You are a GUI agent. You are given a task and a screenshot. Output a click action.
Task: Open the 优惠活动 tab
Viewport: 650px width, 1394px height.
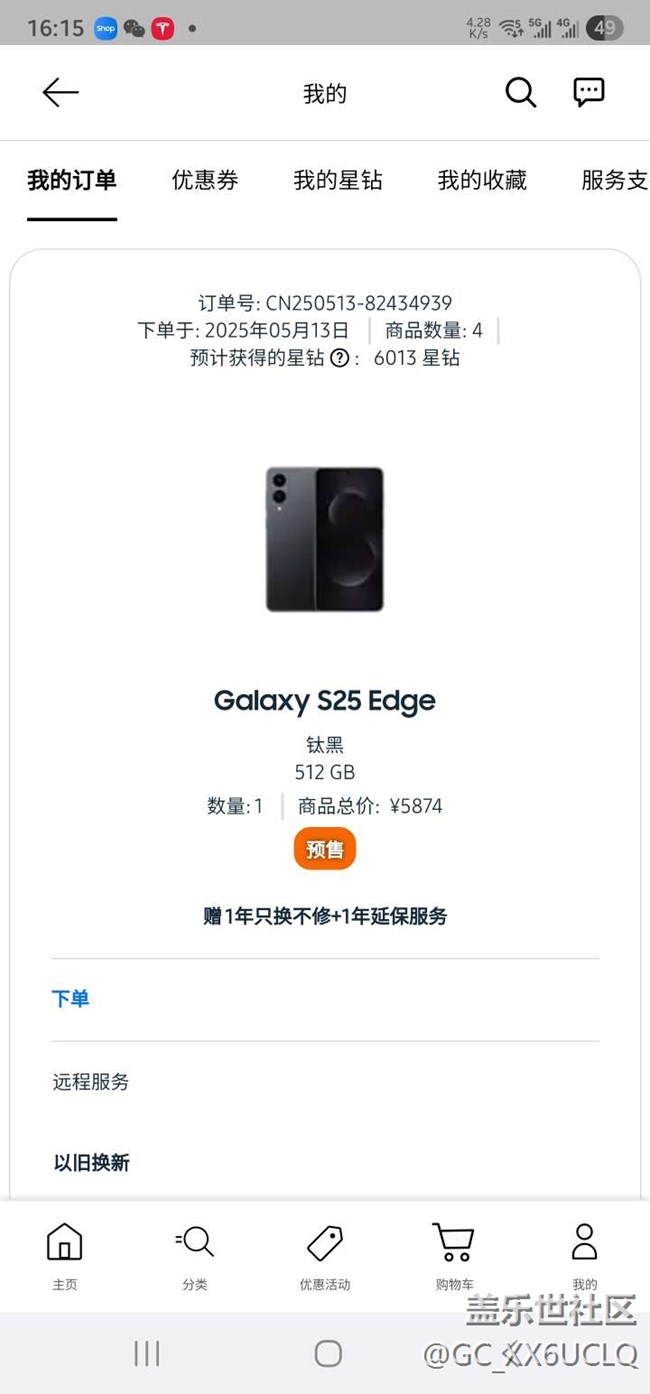pyautogui.click(x=325, y=1254)
